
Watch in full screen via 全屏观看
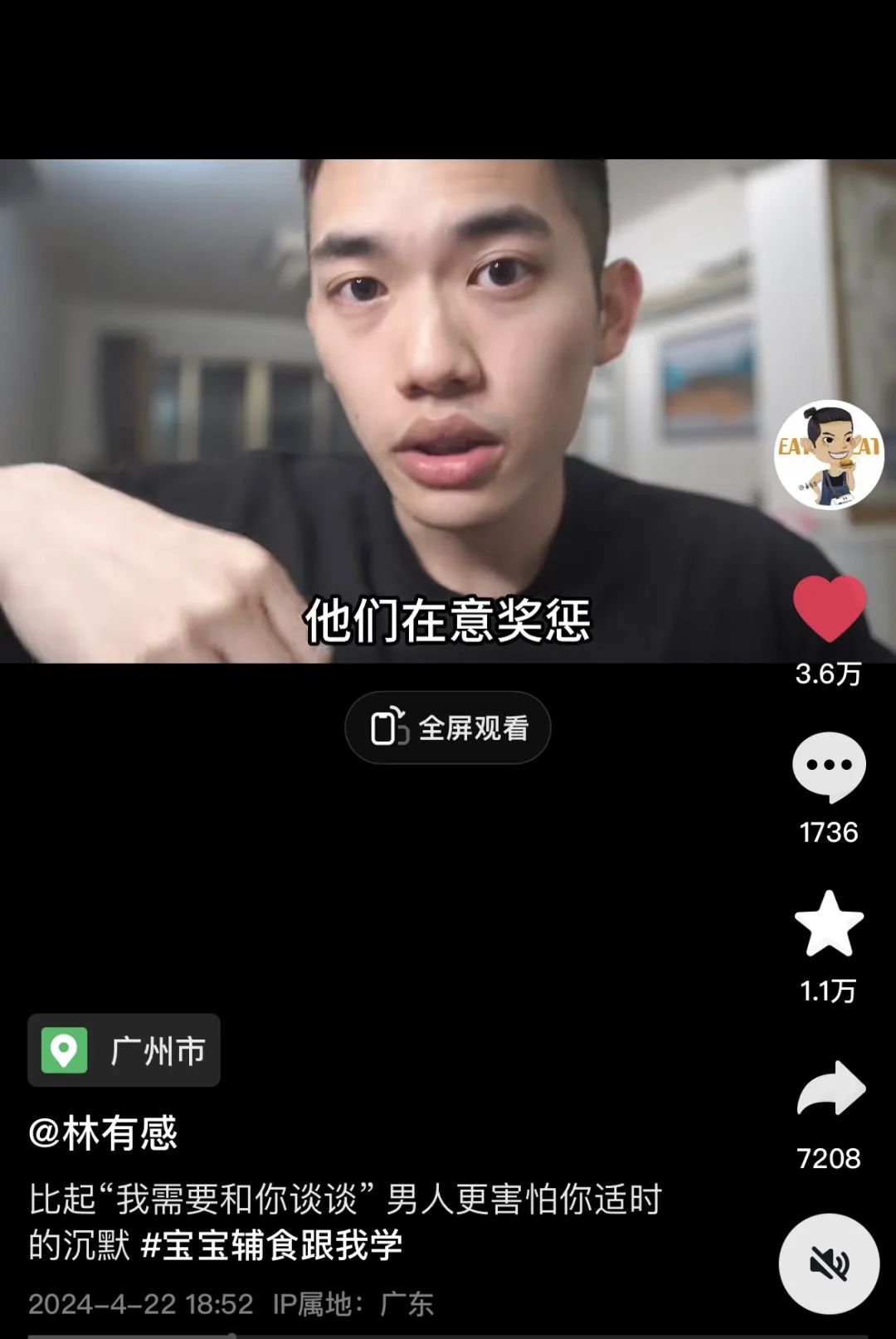448,728
